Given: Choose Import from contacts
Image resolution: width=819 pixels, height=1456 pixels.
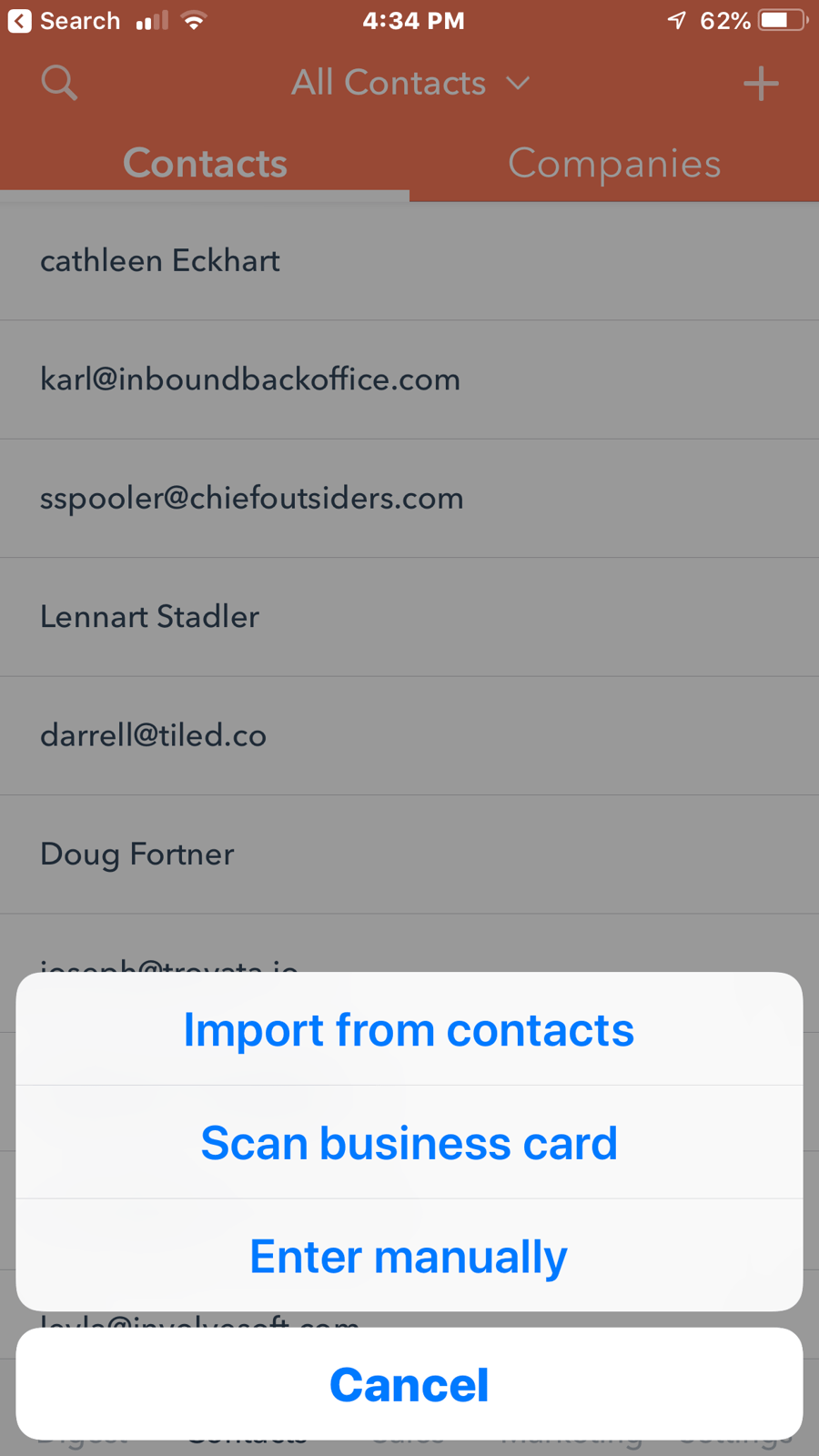Looking at the screenshot, I should pos(409,1029).
